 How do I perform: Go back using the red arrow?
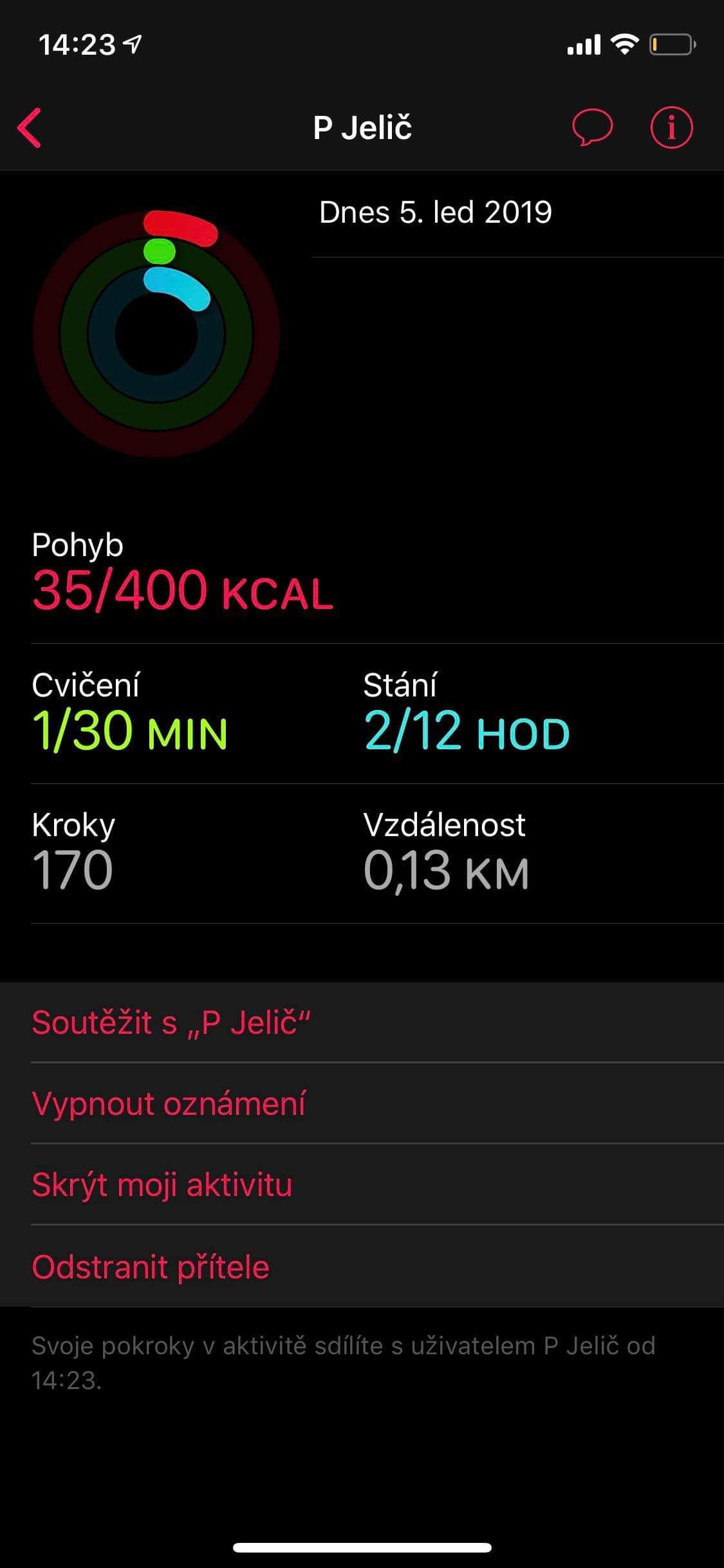[30, 127]
